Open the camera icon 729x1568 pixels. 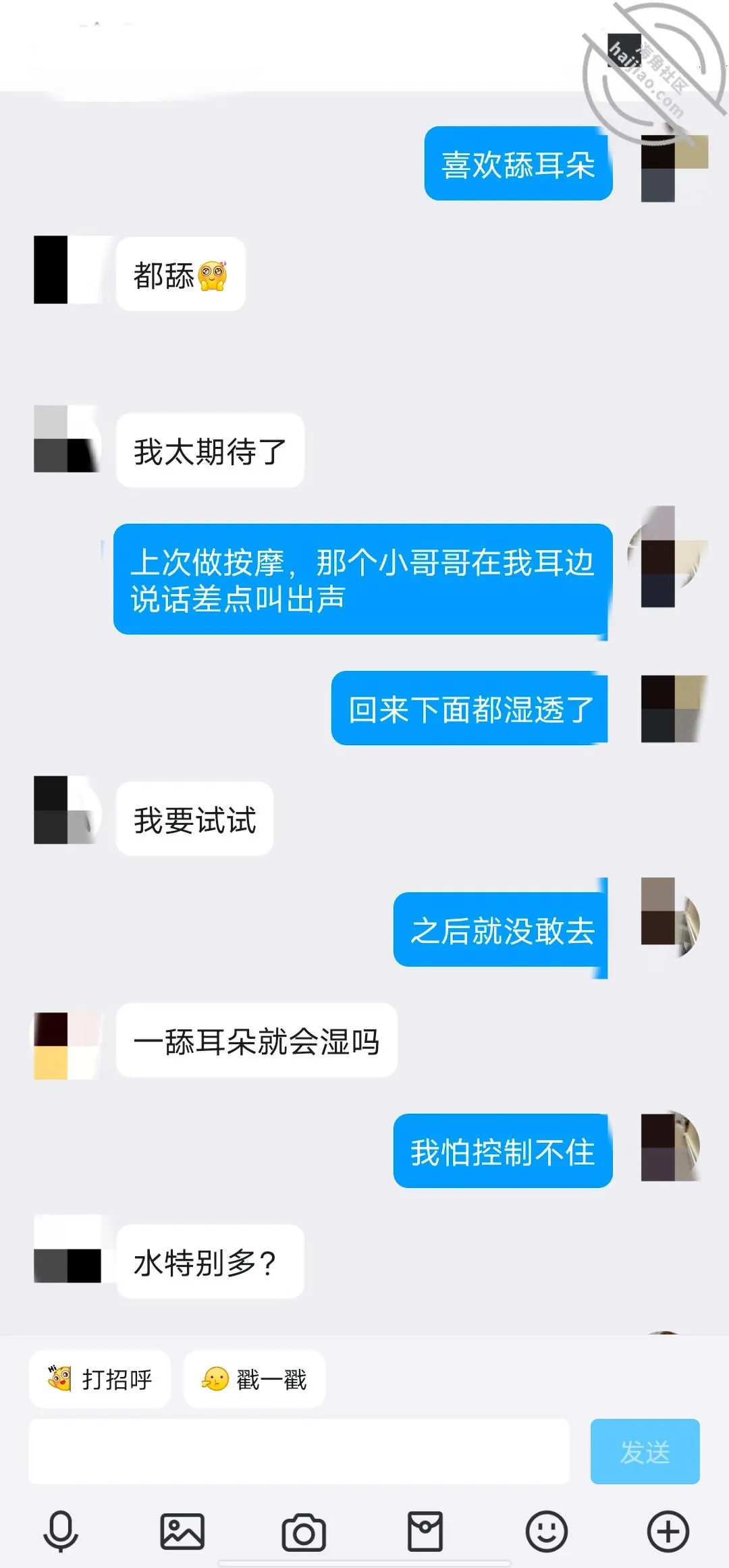(x=304, y=1532)
